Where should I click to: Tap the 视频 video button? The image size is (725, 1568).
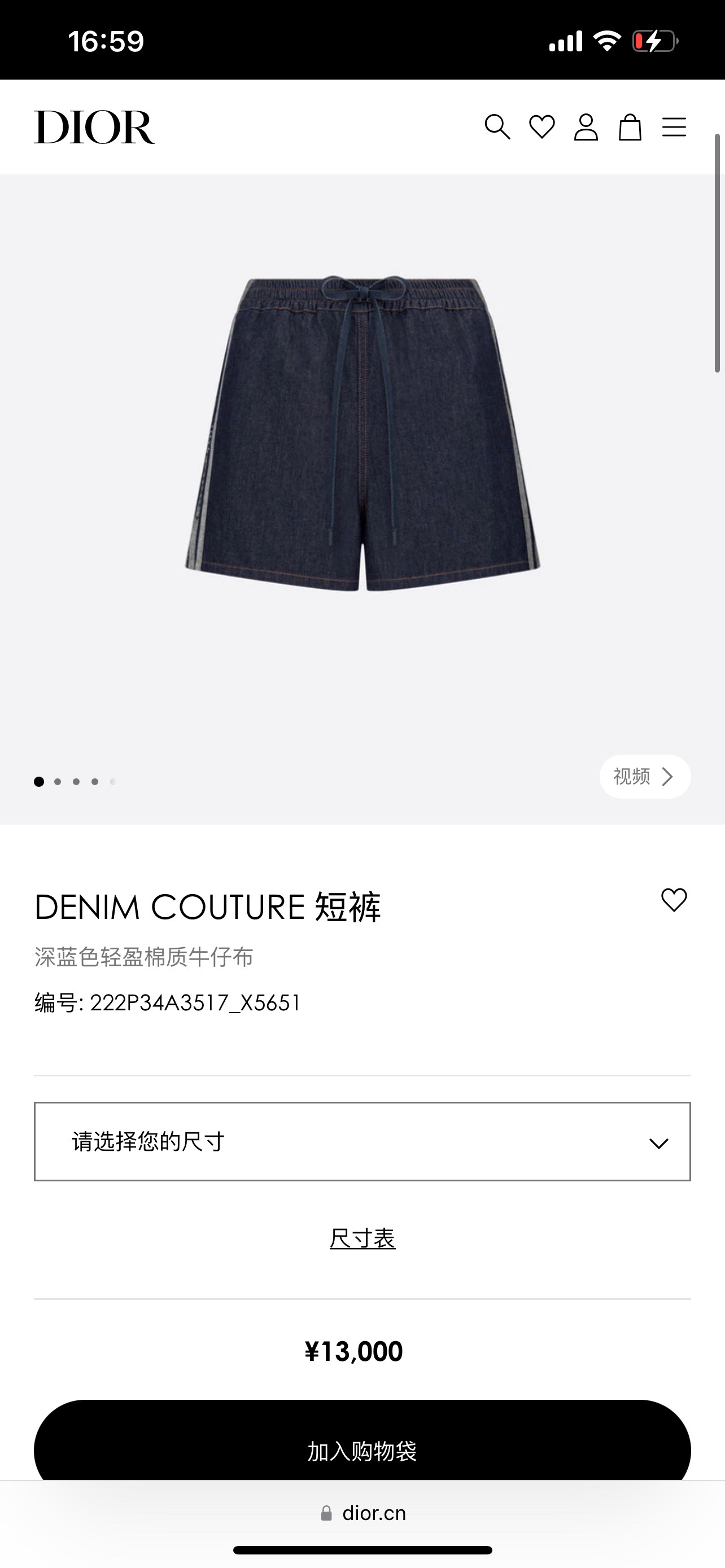point(645,776)
